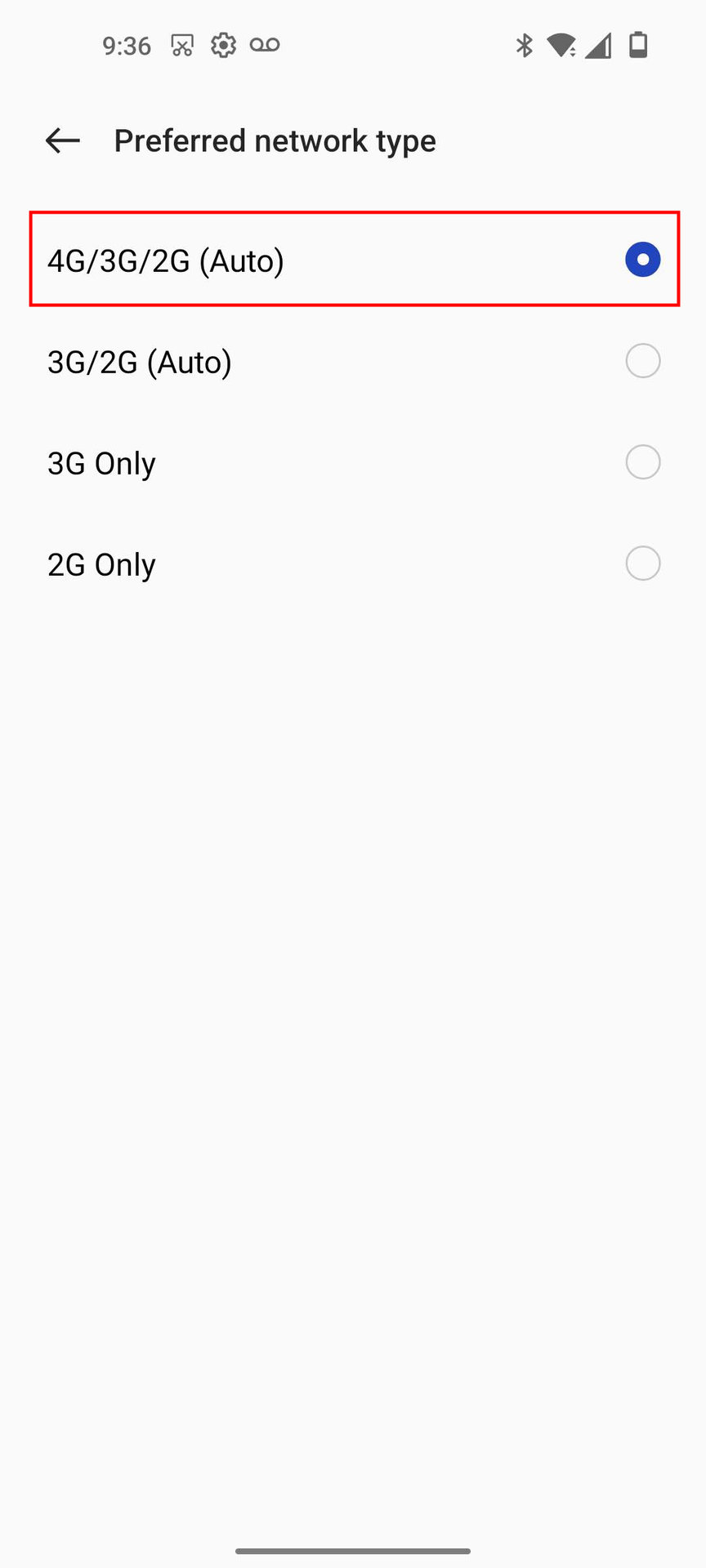This screenshot has height=1568, width=706.
Task: Go back from Preferred network type
Action: (x=63, y=140)
